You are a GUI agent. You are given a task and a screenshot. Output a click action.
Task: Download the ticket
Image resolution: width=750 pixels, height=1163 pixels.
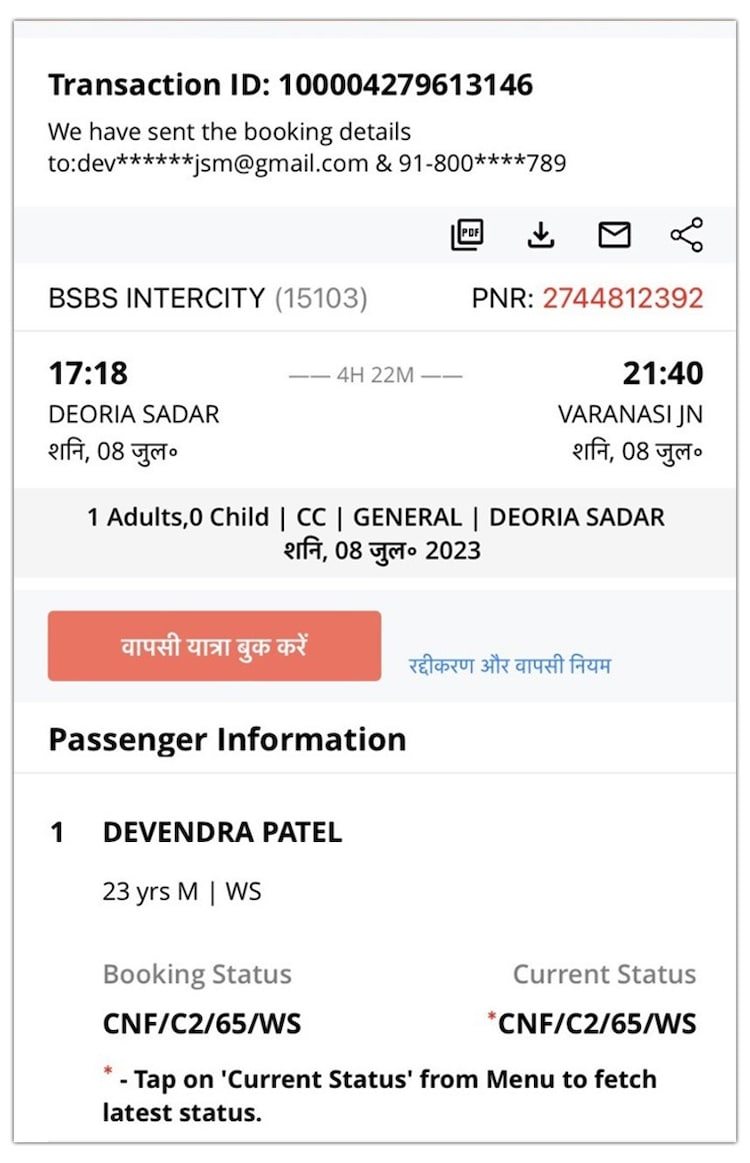pyautogui.click(x=540, y=235)
